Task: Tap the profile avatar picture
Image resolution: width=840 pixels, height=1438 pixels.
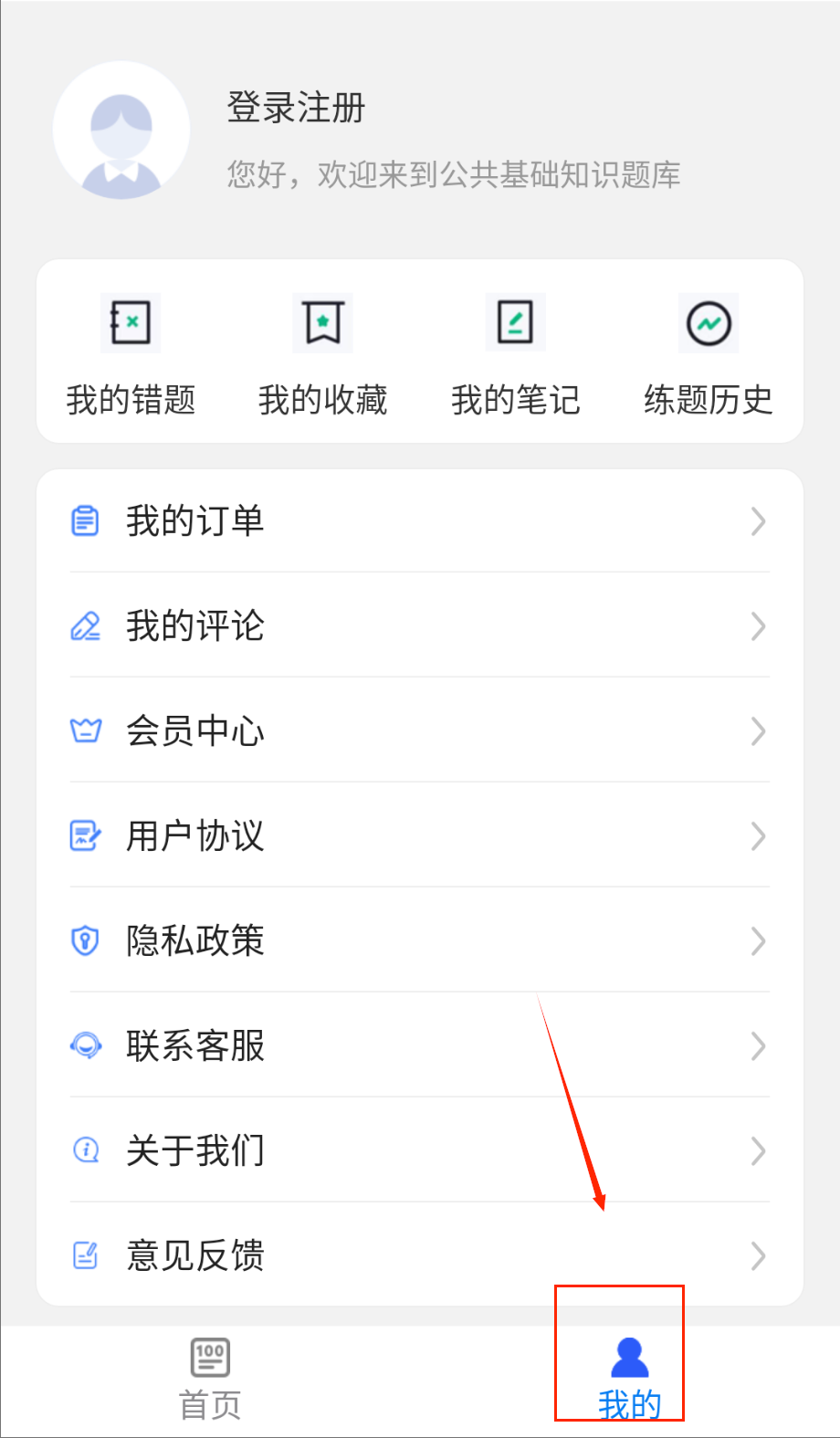Action: coord(121,131)
